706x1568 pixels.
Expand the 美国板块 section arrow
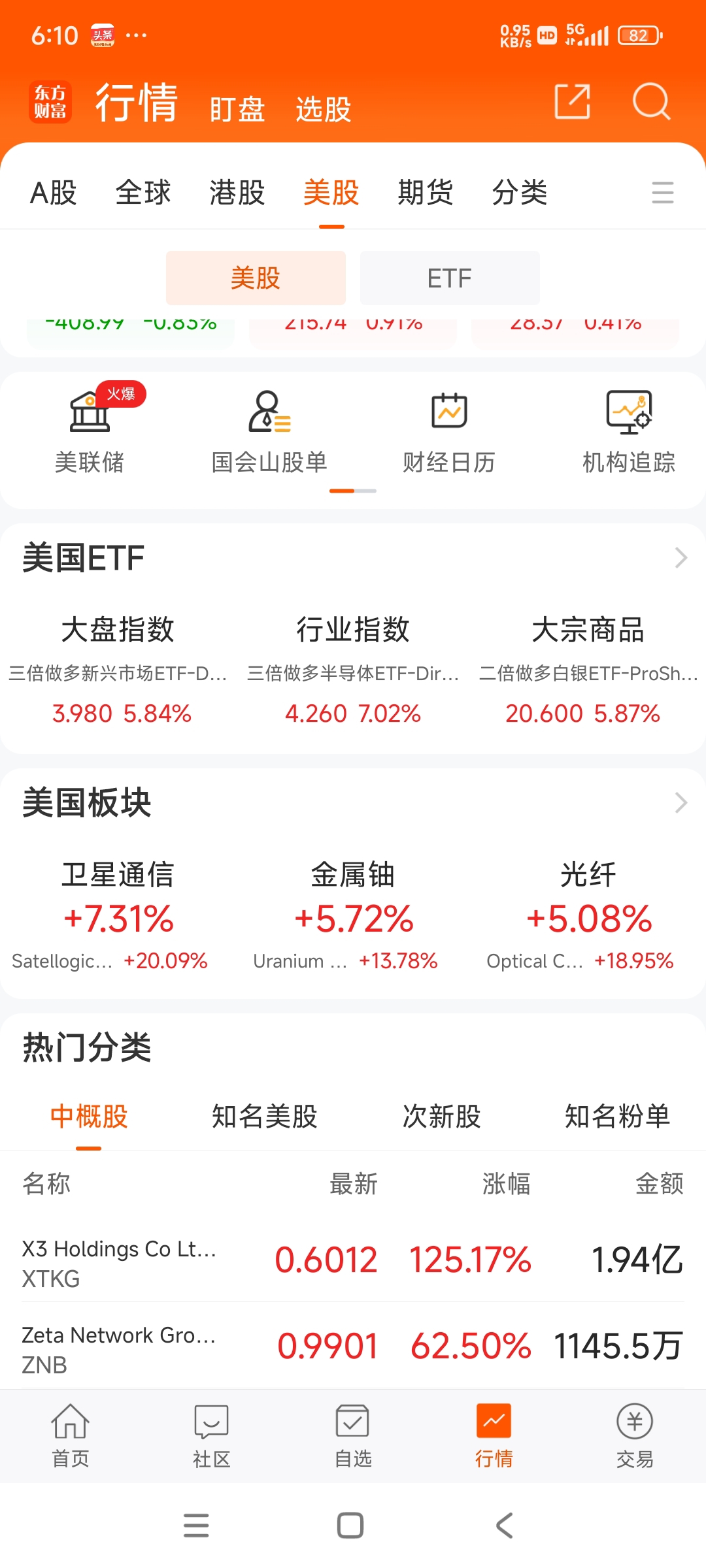(681, 802)
